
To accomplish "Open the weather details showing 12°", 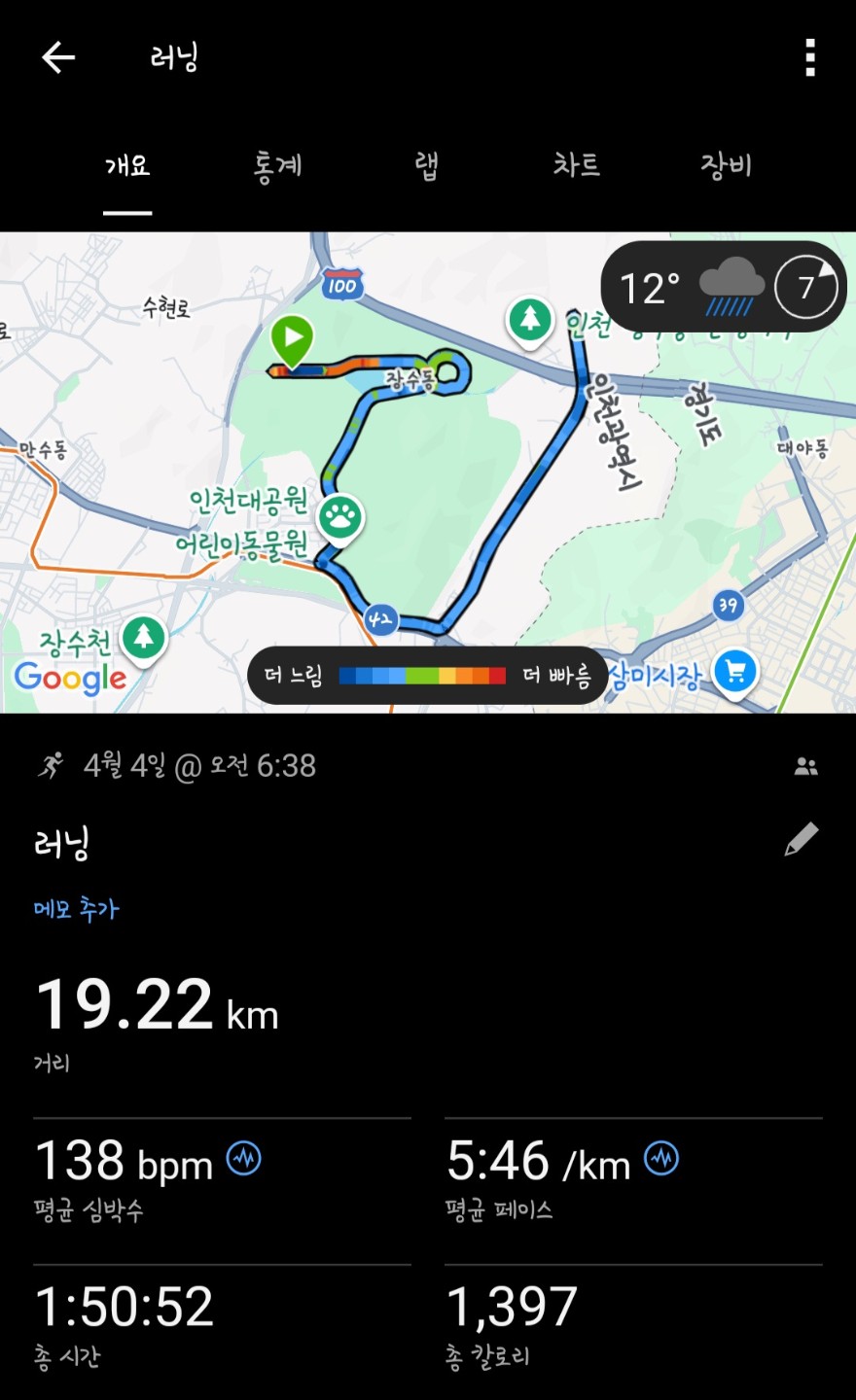I will 724,288.
